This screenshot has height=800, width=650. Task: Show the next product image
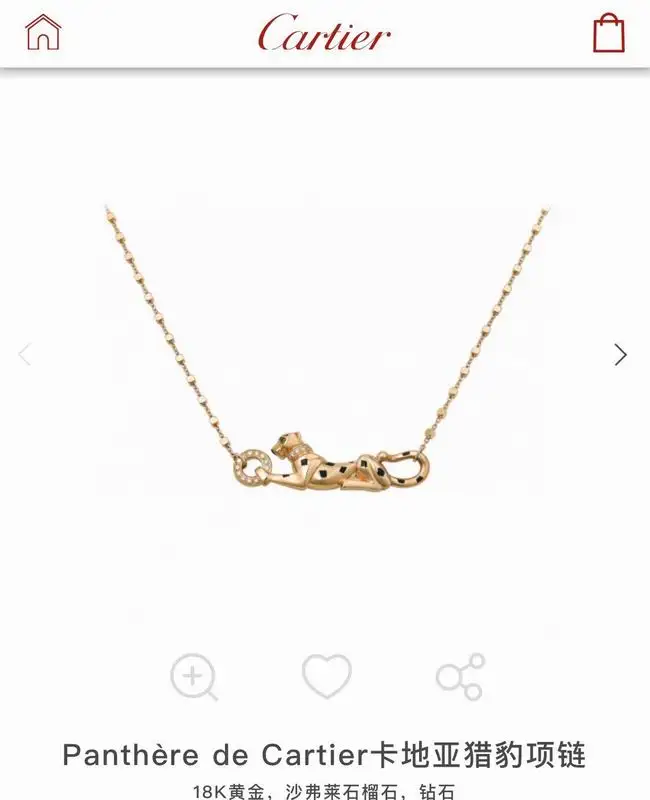pyautogui.click(x=621, y=355)
